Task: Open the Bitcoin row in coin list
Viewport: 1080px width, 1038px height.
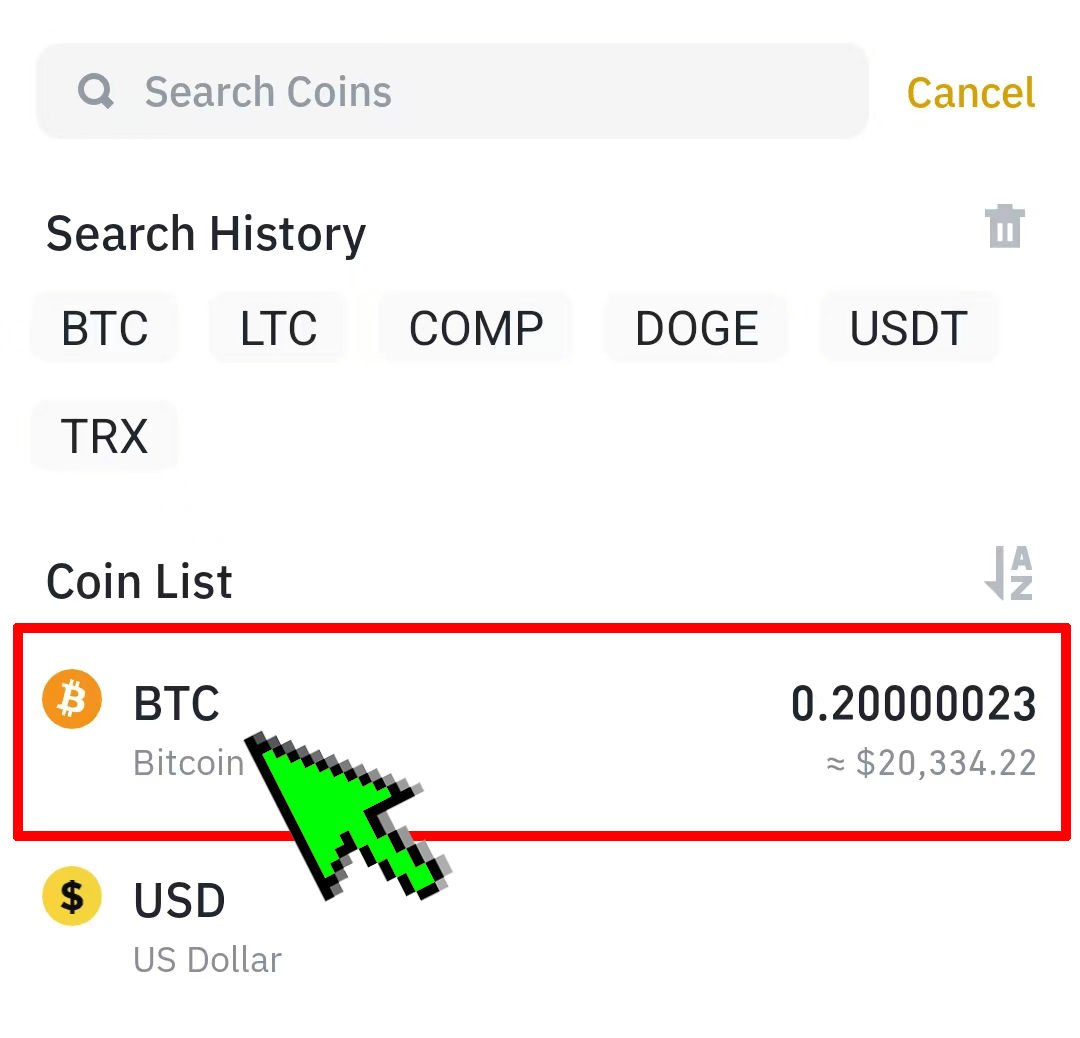Action: (x=540, y=730)
